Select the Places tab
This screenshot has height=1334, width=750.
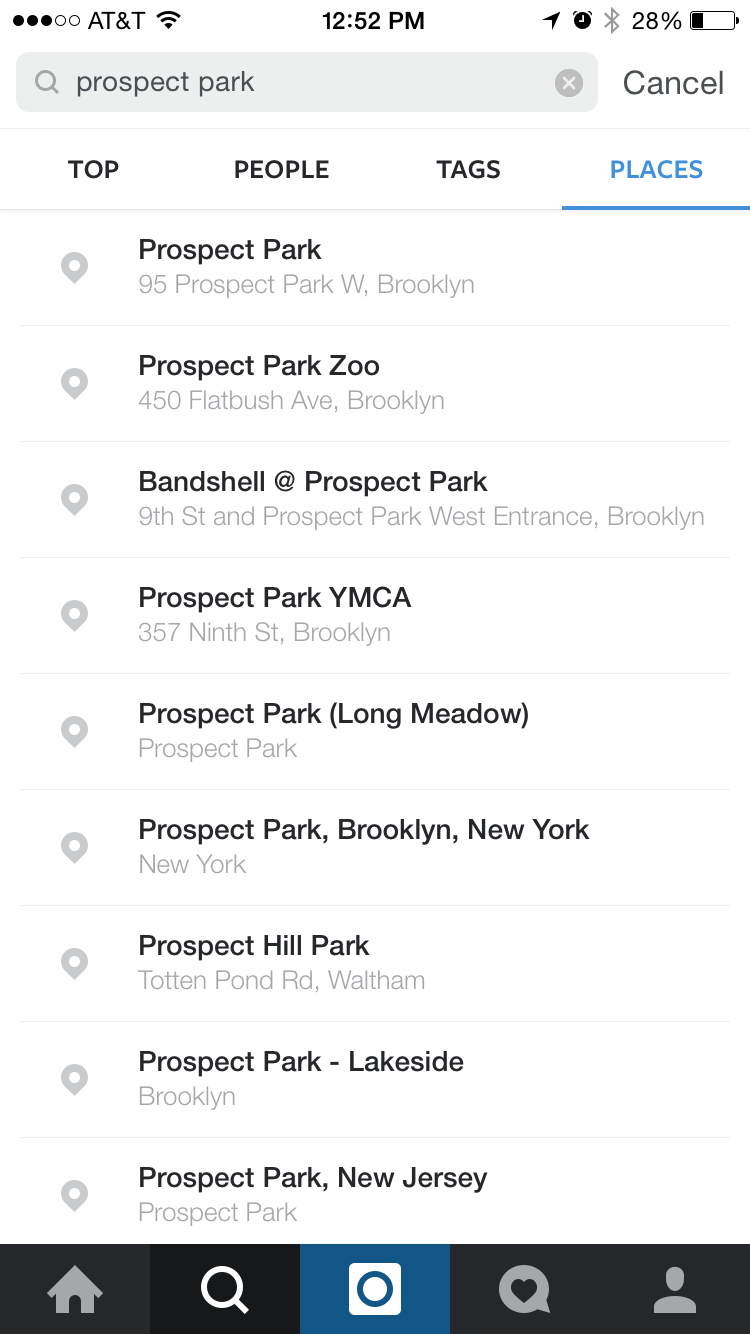click(x=656, y=170)
